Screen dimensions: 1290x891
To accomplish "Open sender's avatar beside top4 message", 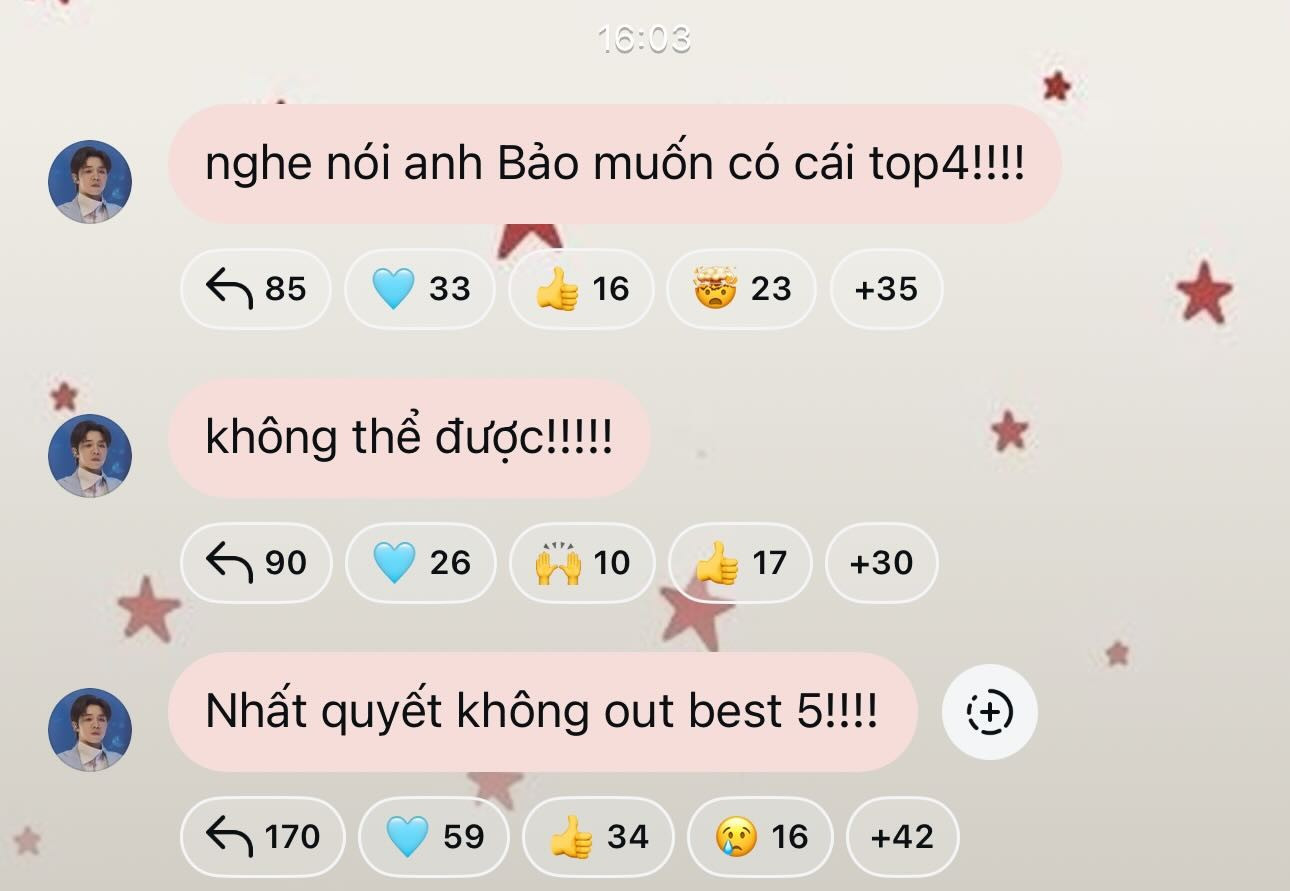I will [x=90, y=182].
